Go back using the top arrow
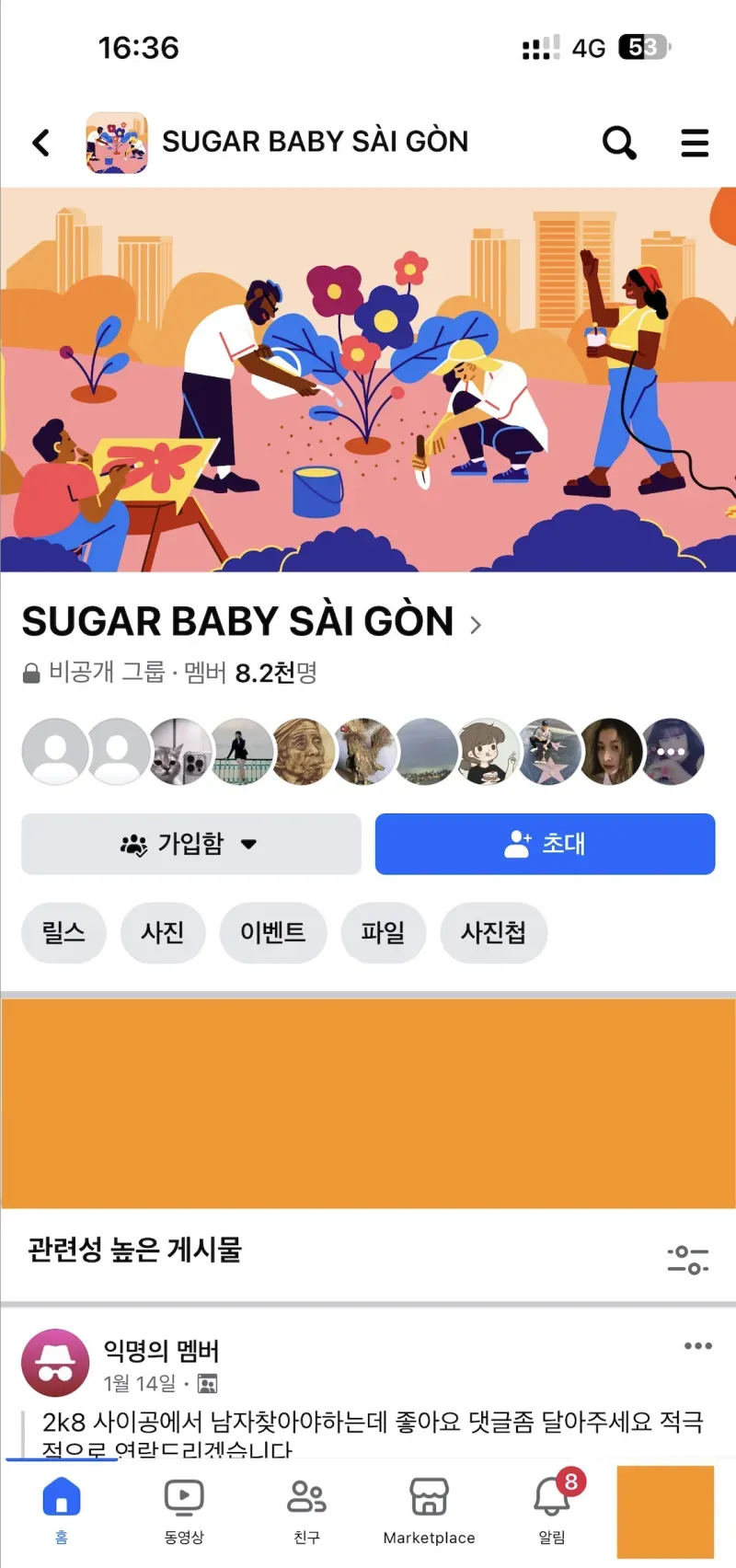Image resolution: width=736 pixels, height=1568 pixels. (40, 143)
